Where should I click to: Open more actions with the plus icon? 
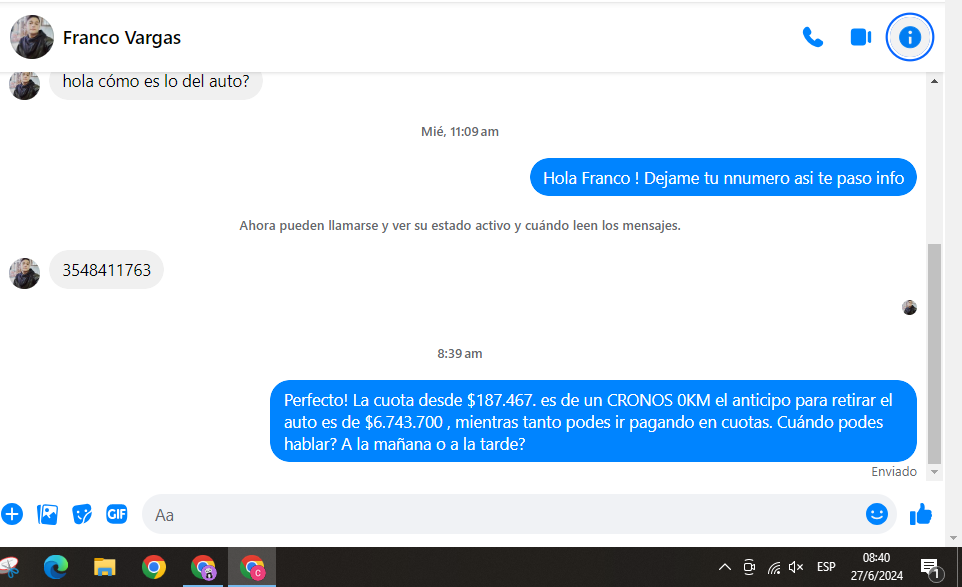(12, 515)
